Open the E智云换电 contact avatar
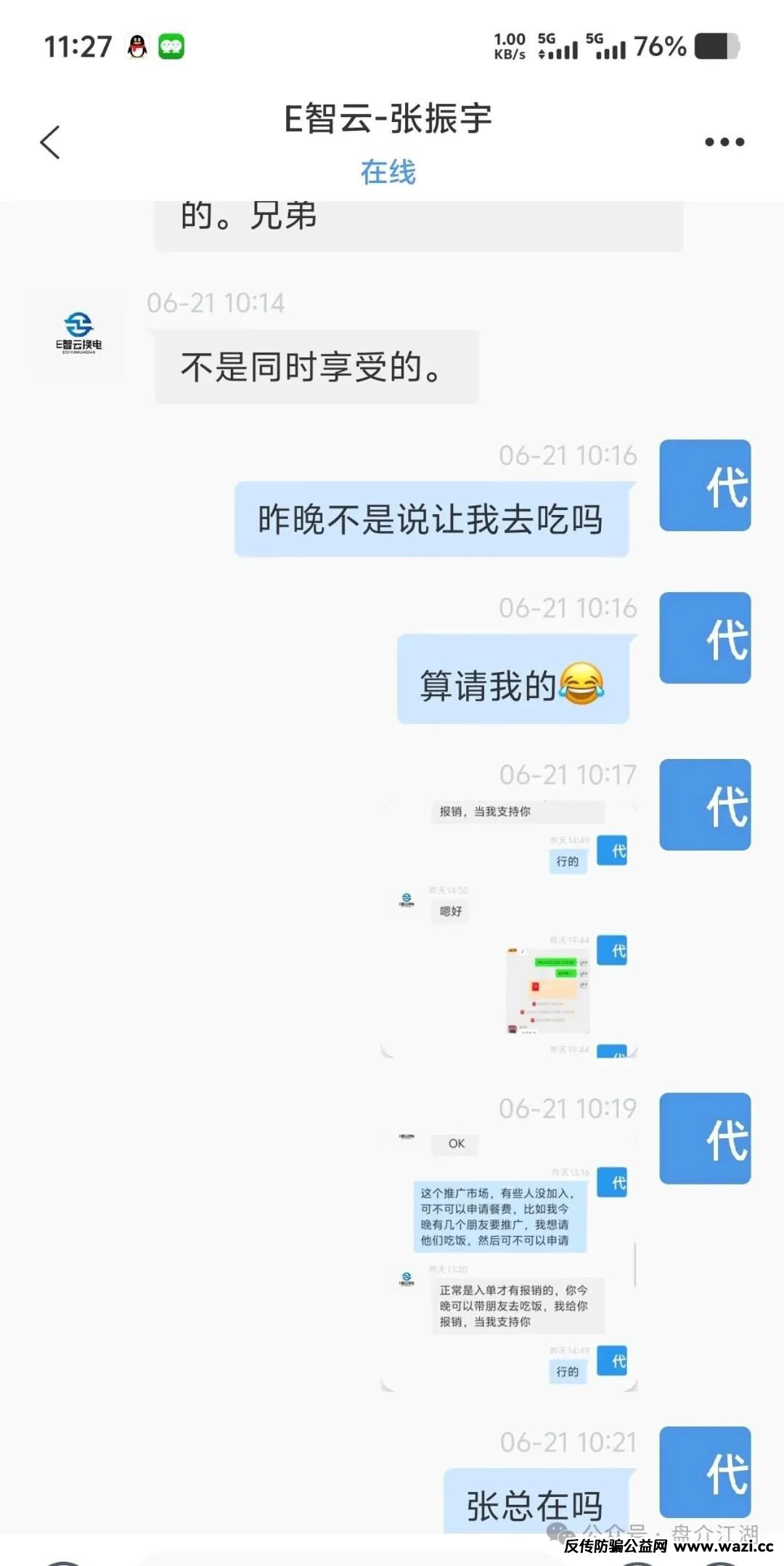 coord(78,333)
